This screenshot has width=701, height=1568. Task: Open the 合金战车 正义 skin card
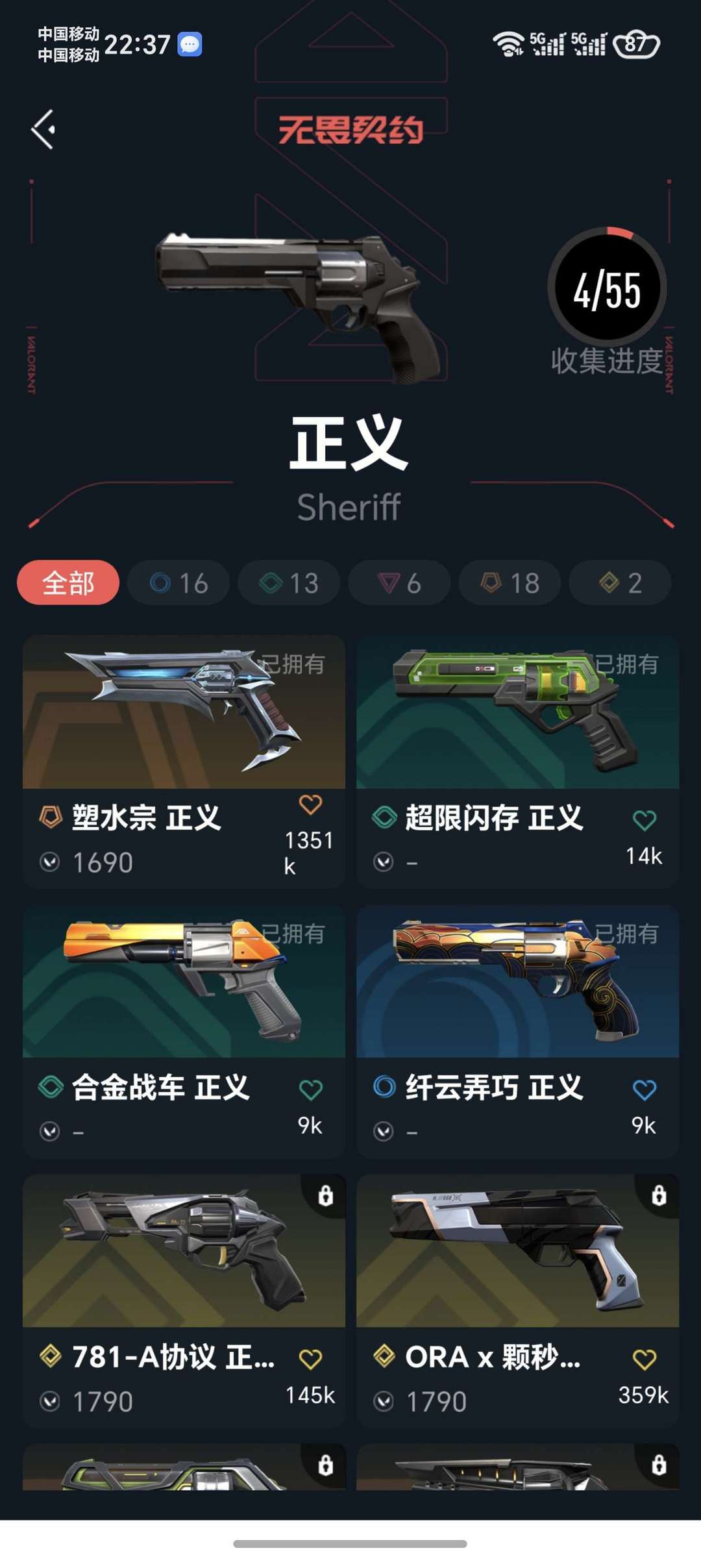184,1032
